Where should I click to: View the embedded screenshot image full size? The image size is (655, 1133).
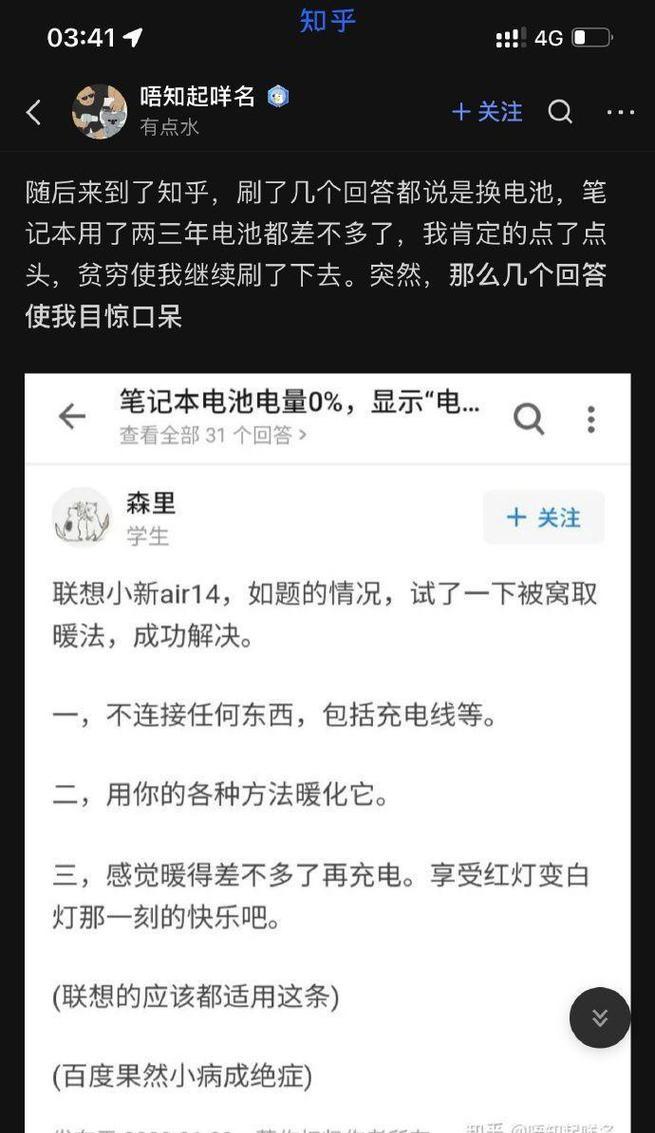pos(327,750)
